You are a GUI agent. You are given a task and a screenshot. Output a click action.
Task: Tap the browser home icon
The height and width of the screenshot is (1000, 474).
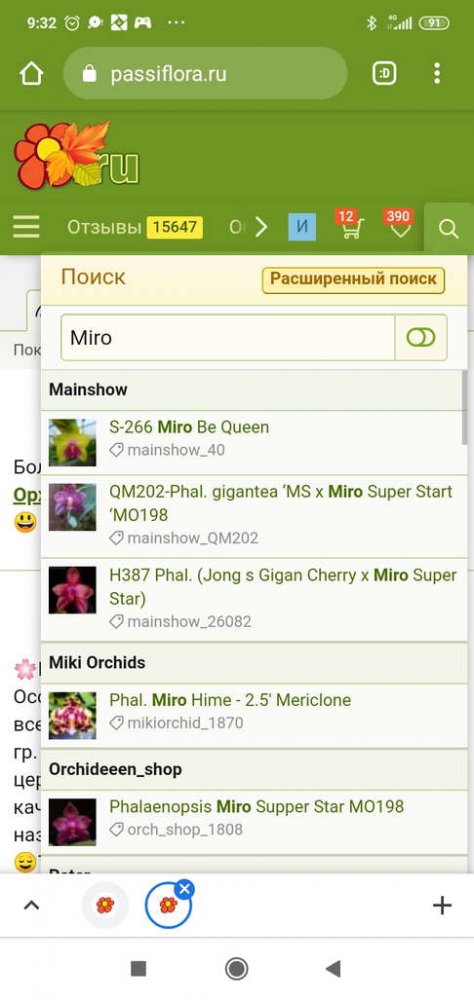[x=31, y=74]
